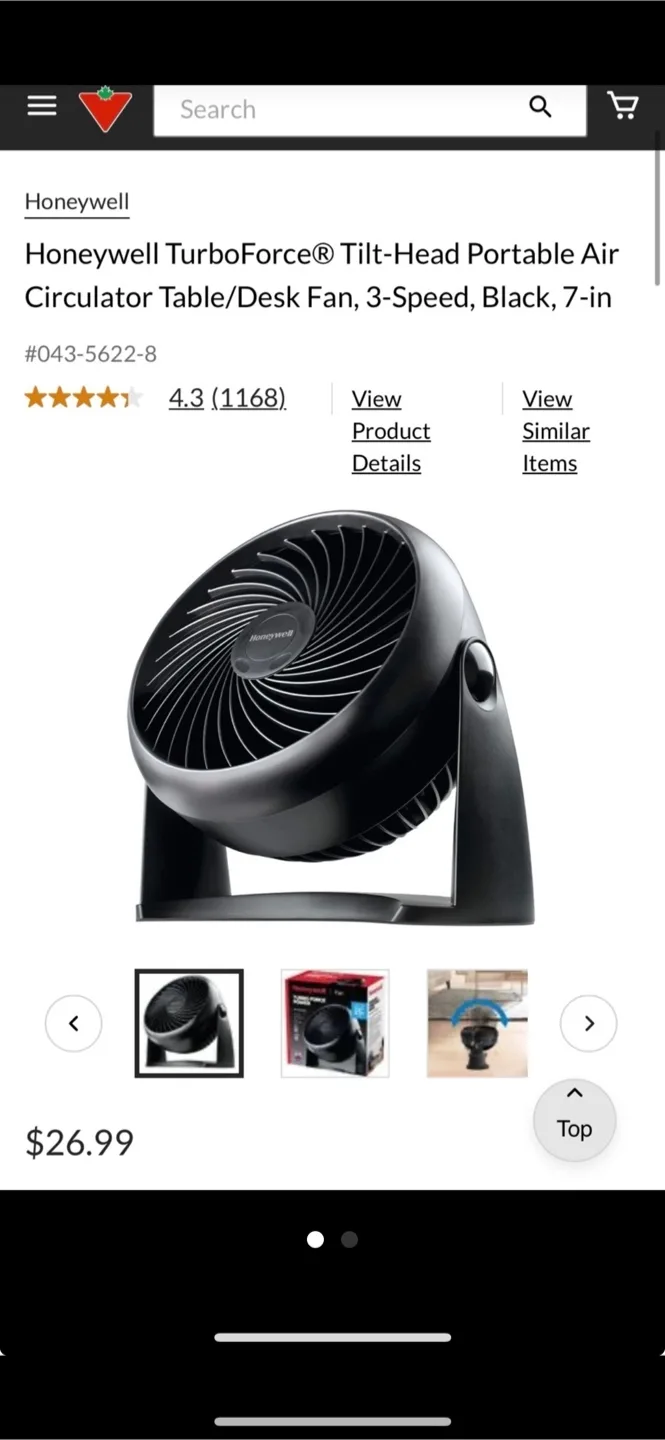Show previous image with left arrow
665x1440 pixels.
pyautogui.click(x=73, y=1023)
